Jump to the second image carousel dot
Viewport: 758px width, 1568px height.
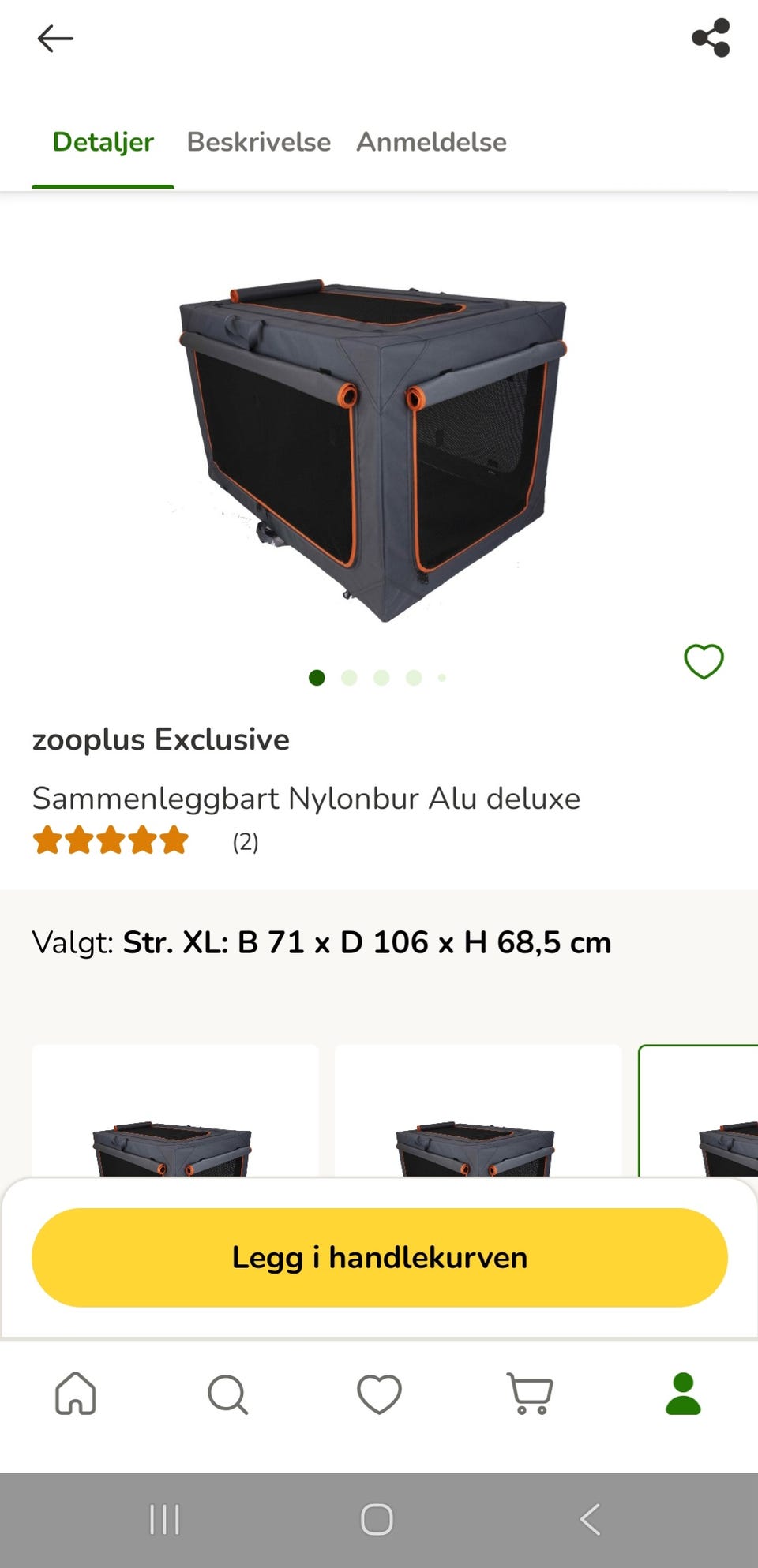coord(348,678)
